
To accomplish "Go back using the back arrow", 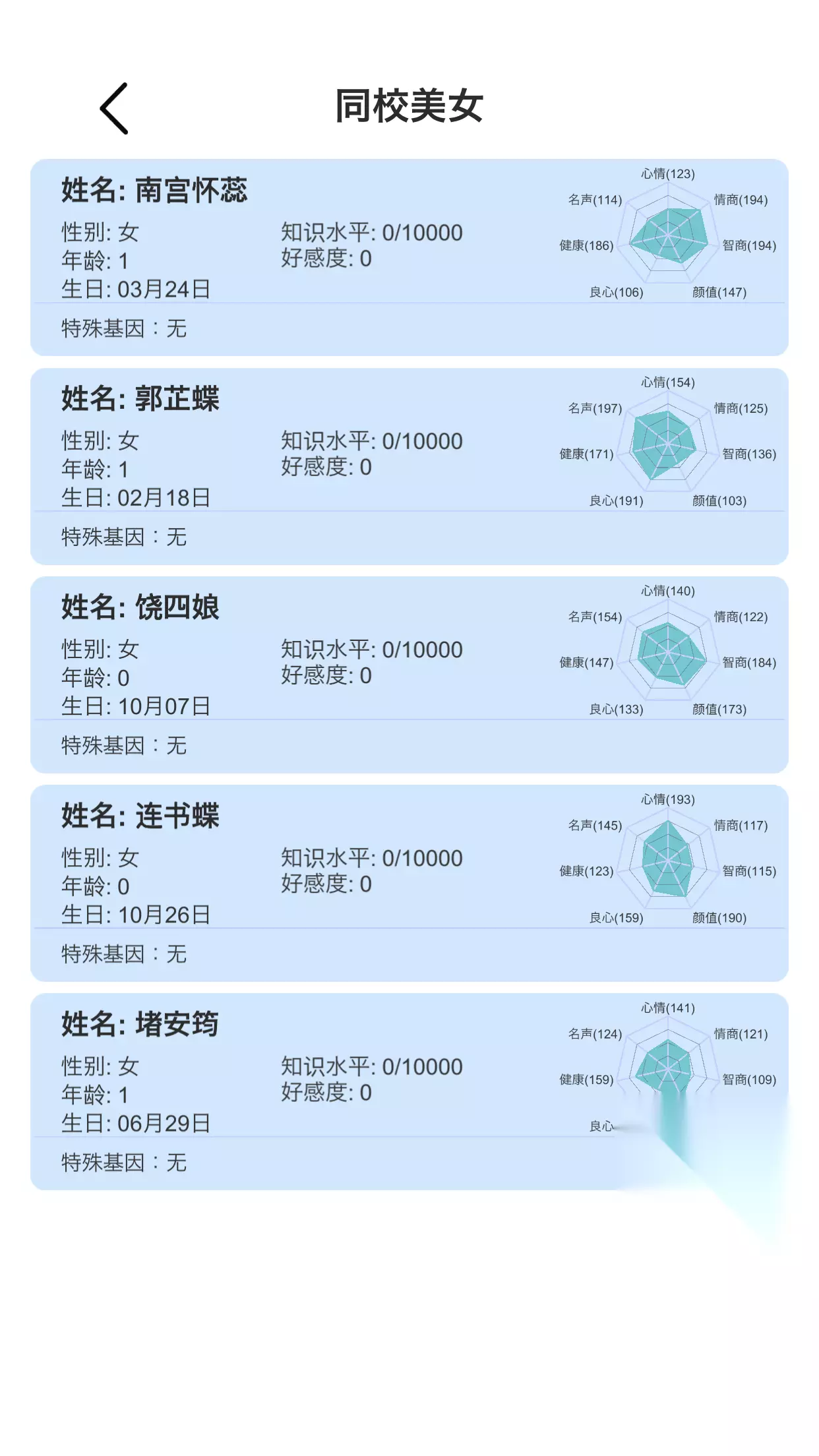I will point(114,109).
